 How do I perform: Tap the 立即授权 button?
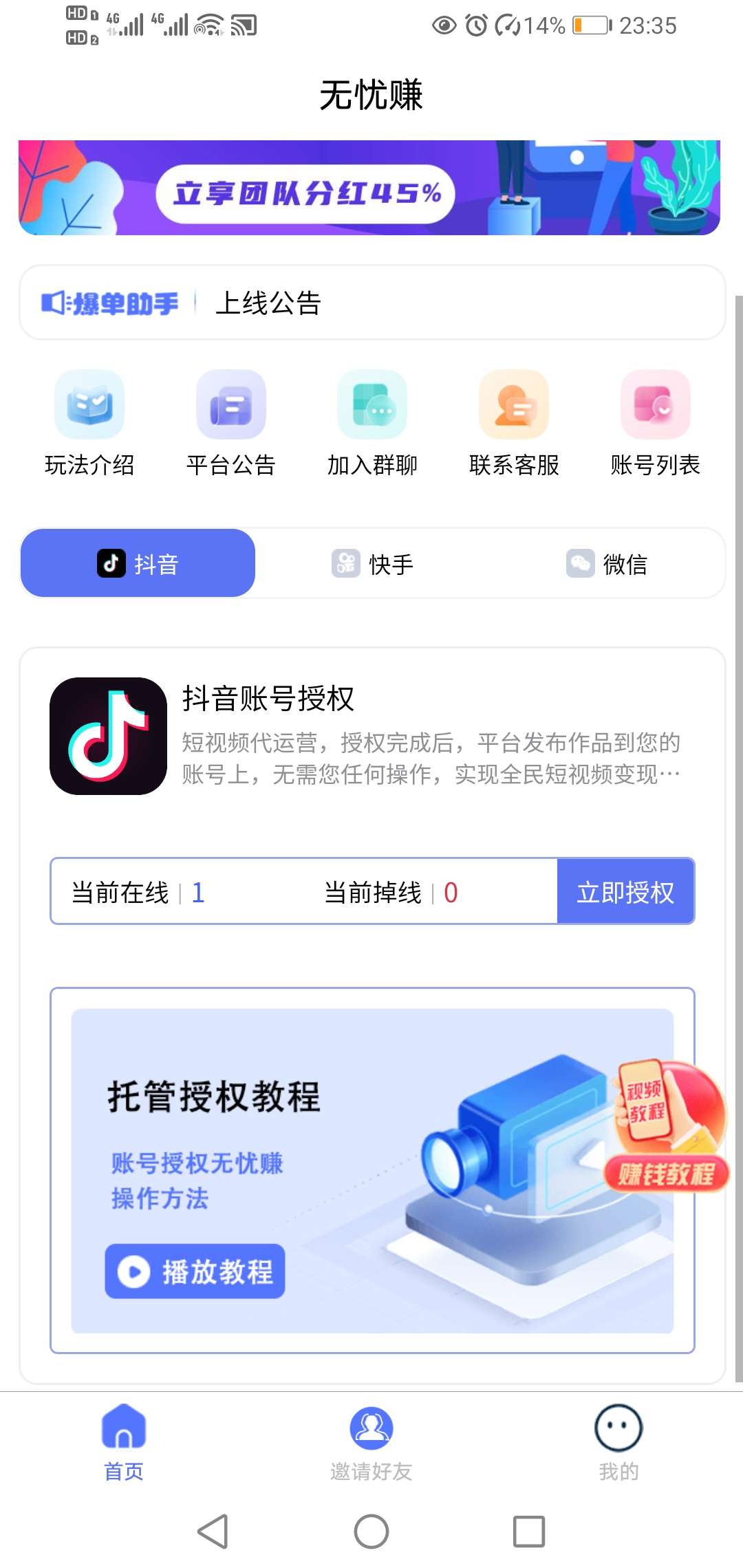tap(625, 892)
